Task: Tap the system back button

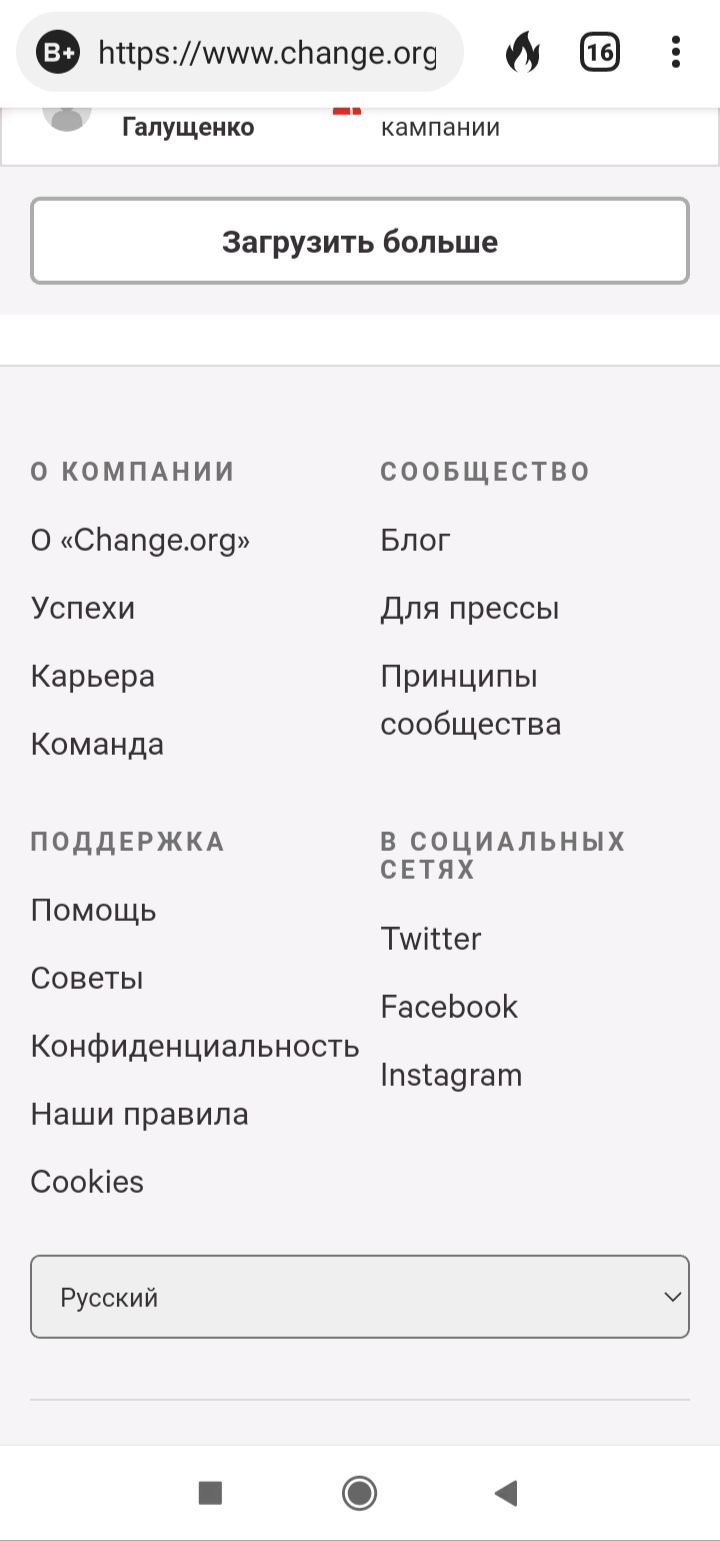Action: 506,1493
